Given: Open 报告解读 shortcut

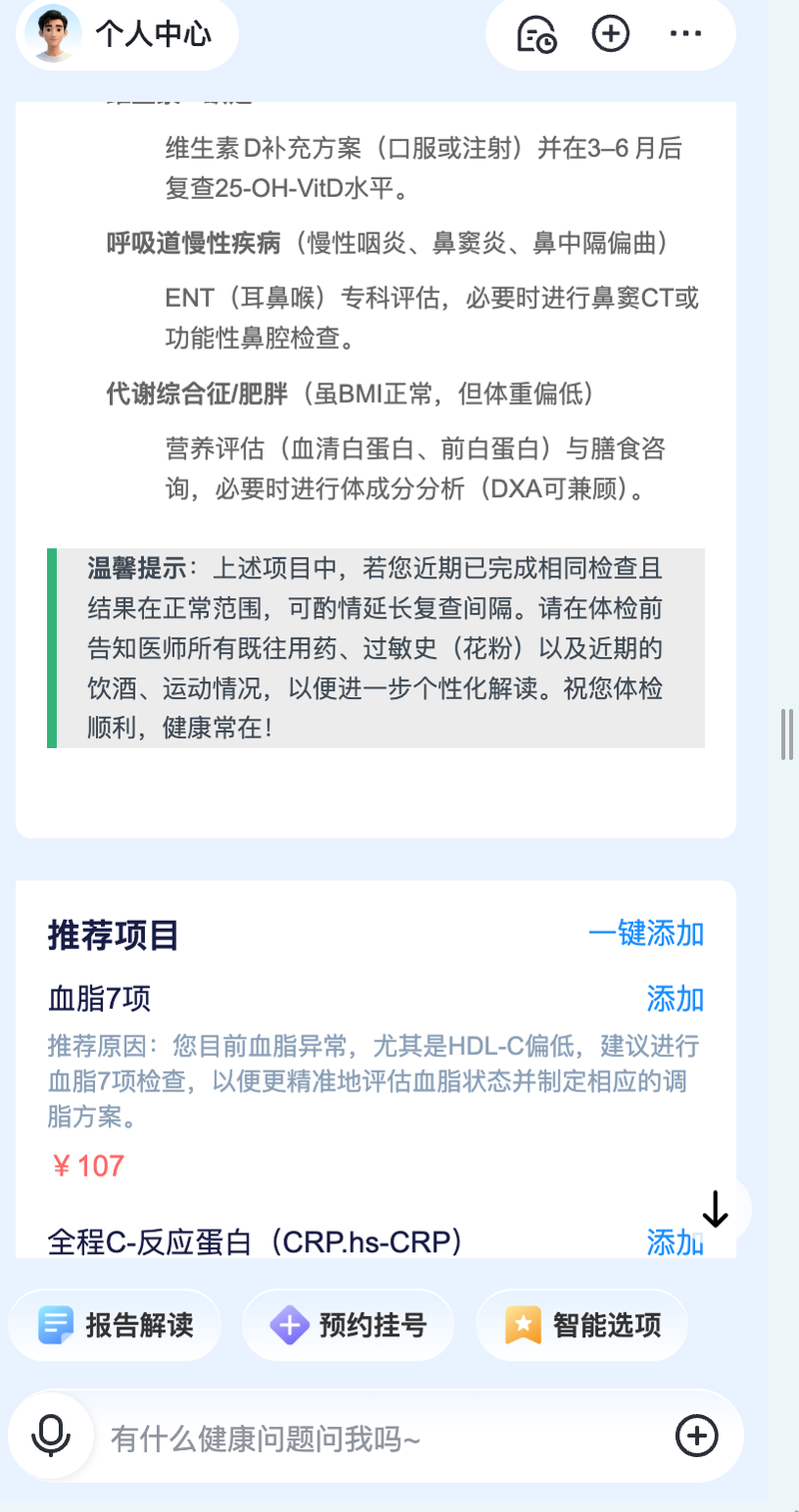Looking at the screenshot, I should pyautogui.click(x=115, y=1325).
